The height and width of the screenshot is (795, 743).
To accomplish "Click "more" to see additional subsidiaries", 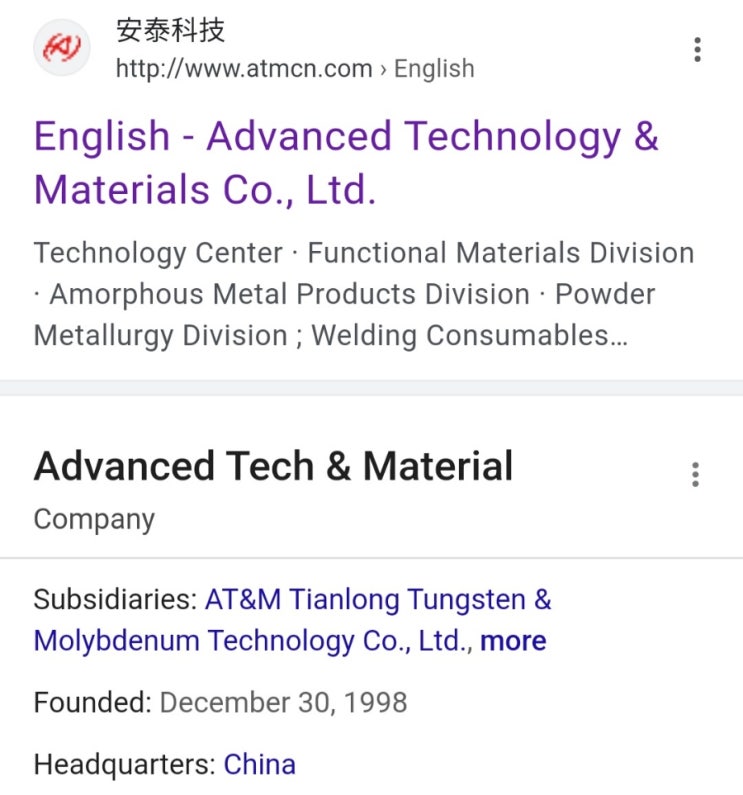I will point(514,640).
